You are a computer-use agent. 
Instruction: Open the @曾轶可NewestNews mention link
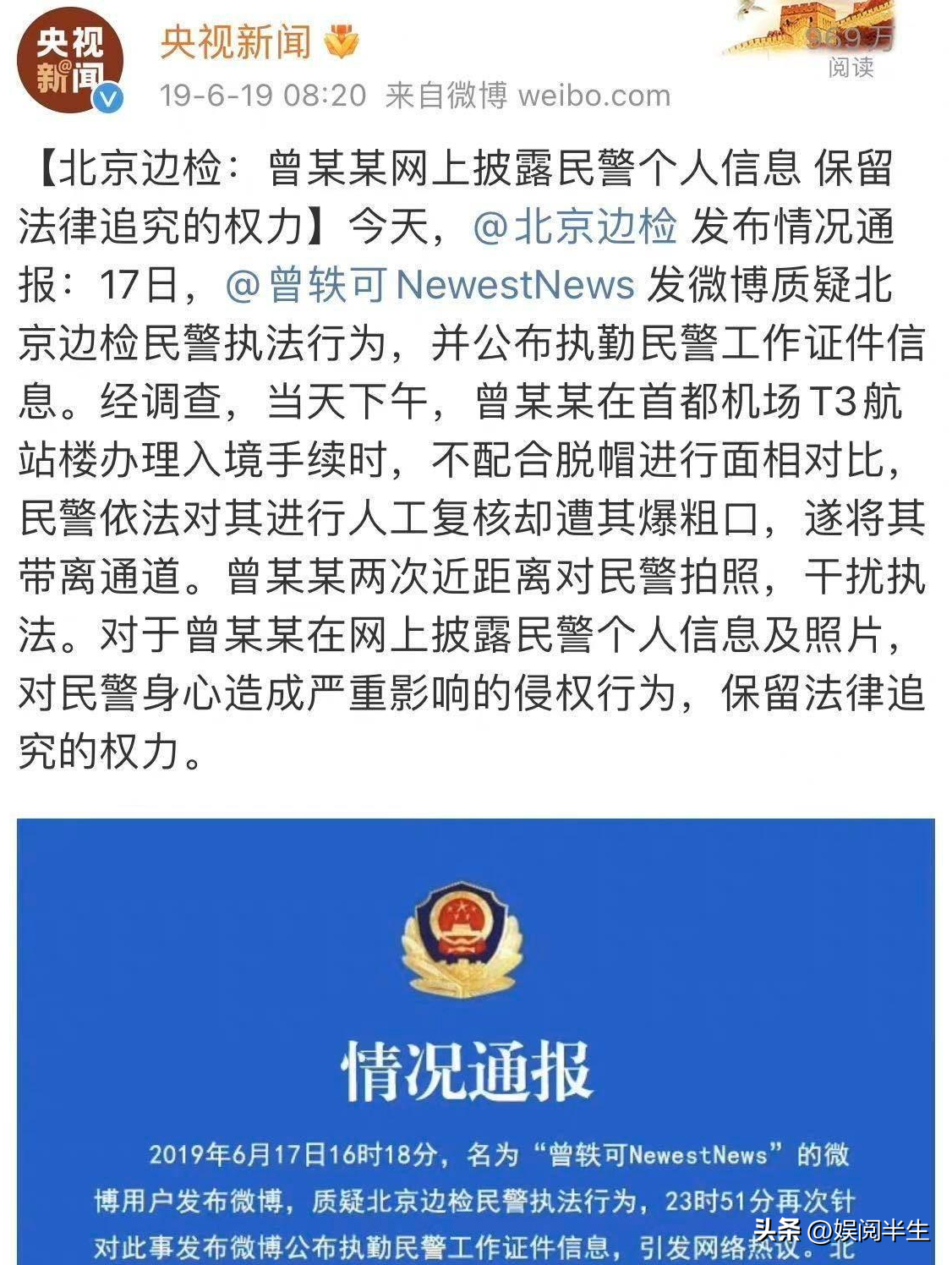tap(429, 284)
